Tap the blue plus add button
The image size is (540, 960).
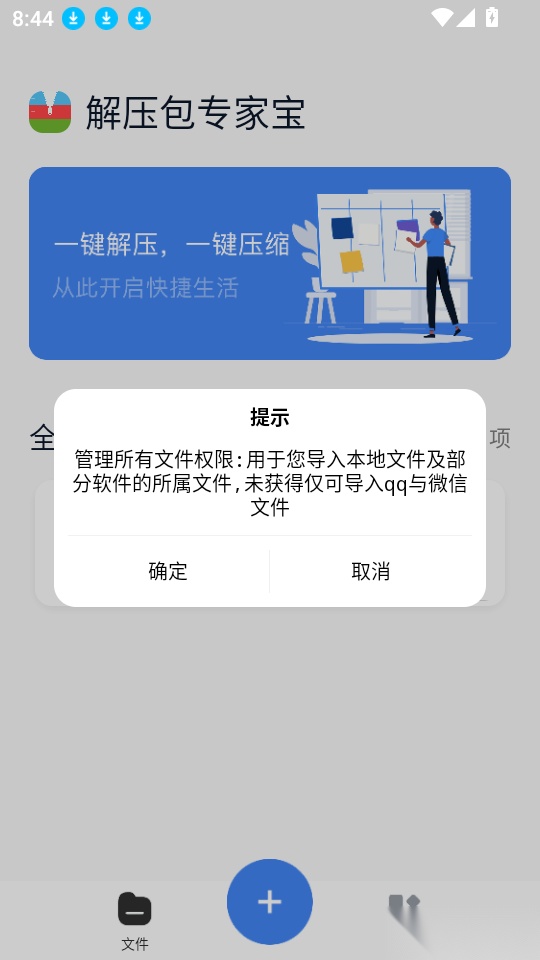pyautogui.click(x=269, y=902)
